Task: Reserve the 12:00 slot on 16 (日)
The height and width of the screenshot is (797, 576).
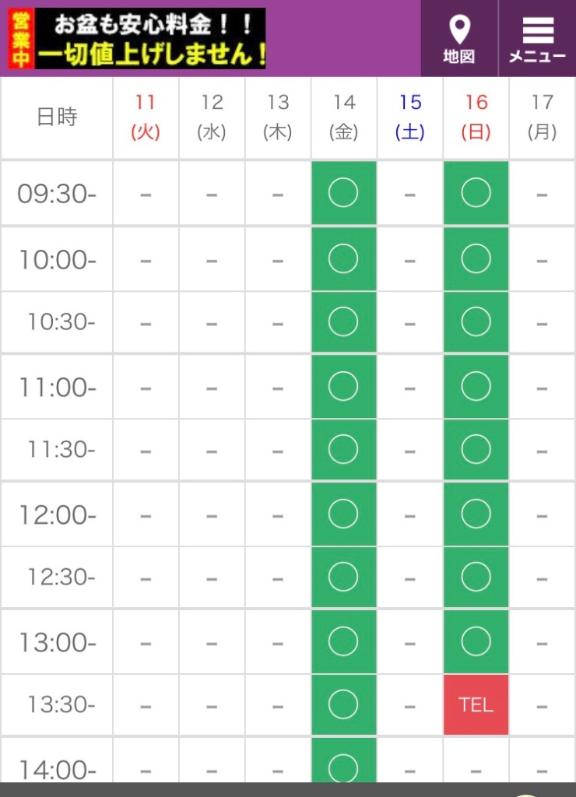Action: pos(476,514)
